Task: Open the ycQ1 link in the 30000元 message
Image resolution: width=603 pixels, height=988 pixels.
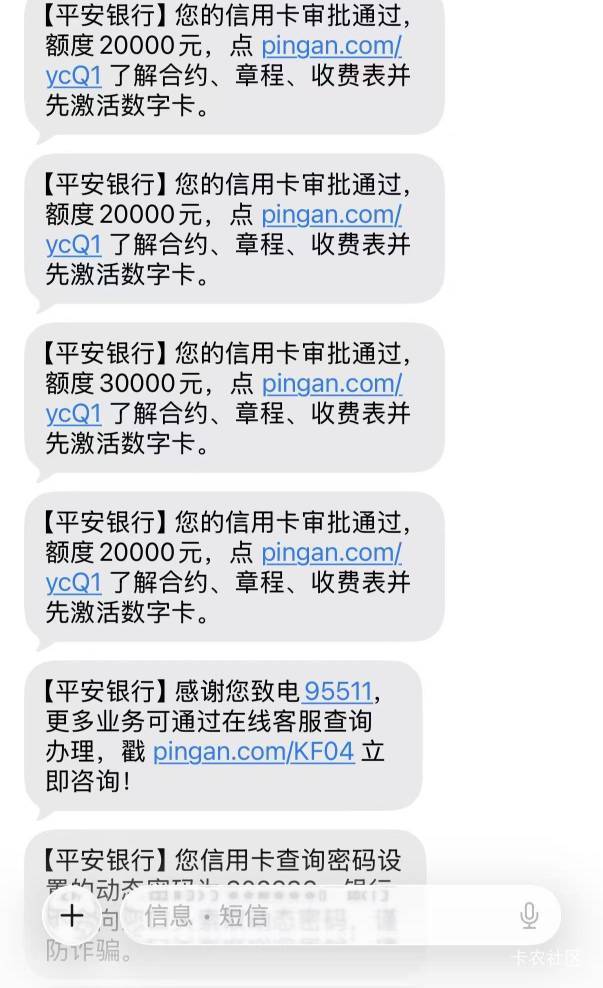Action: (74, 413)
